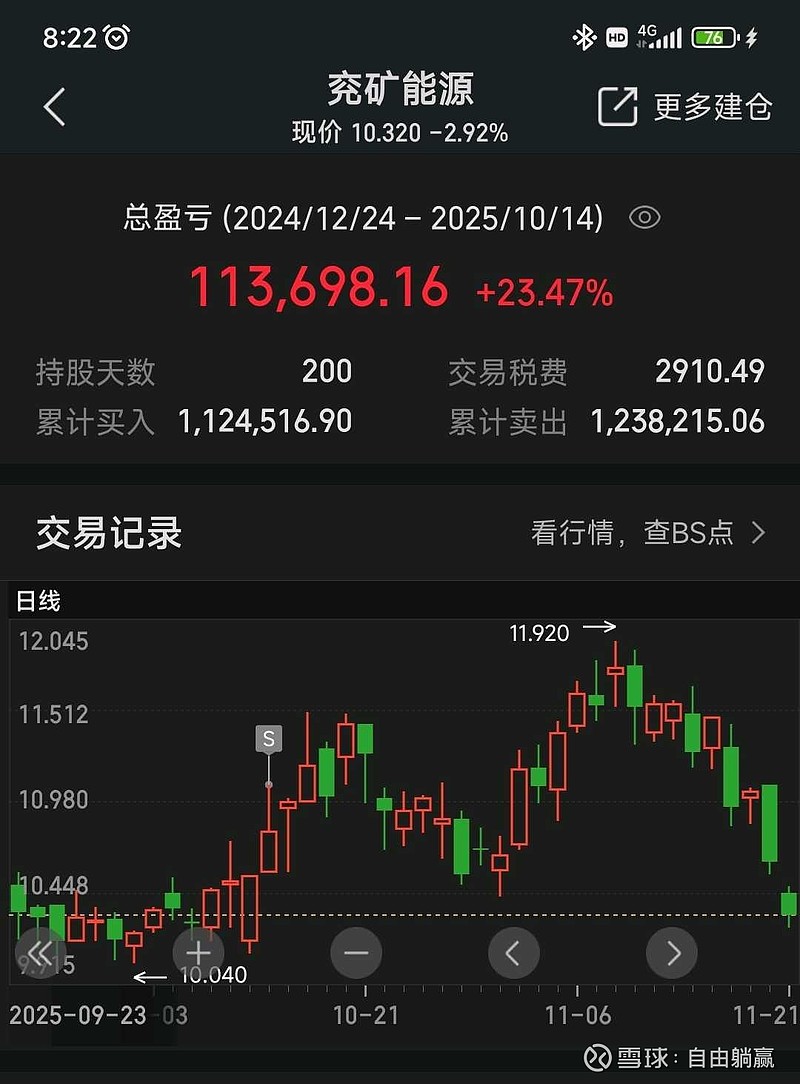
Task: Tap the 现价 10.320 quote text
Action: pyautogui.click(x=398, y=132)
